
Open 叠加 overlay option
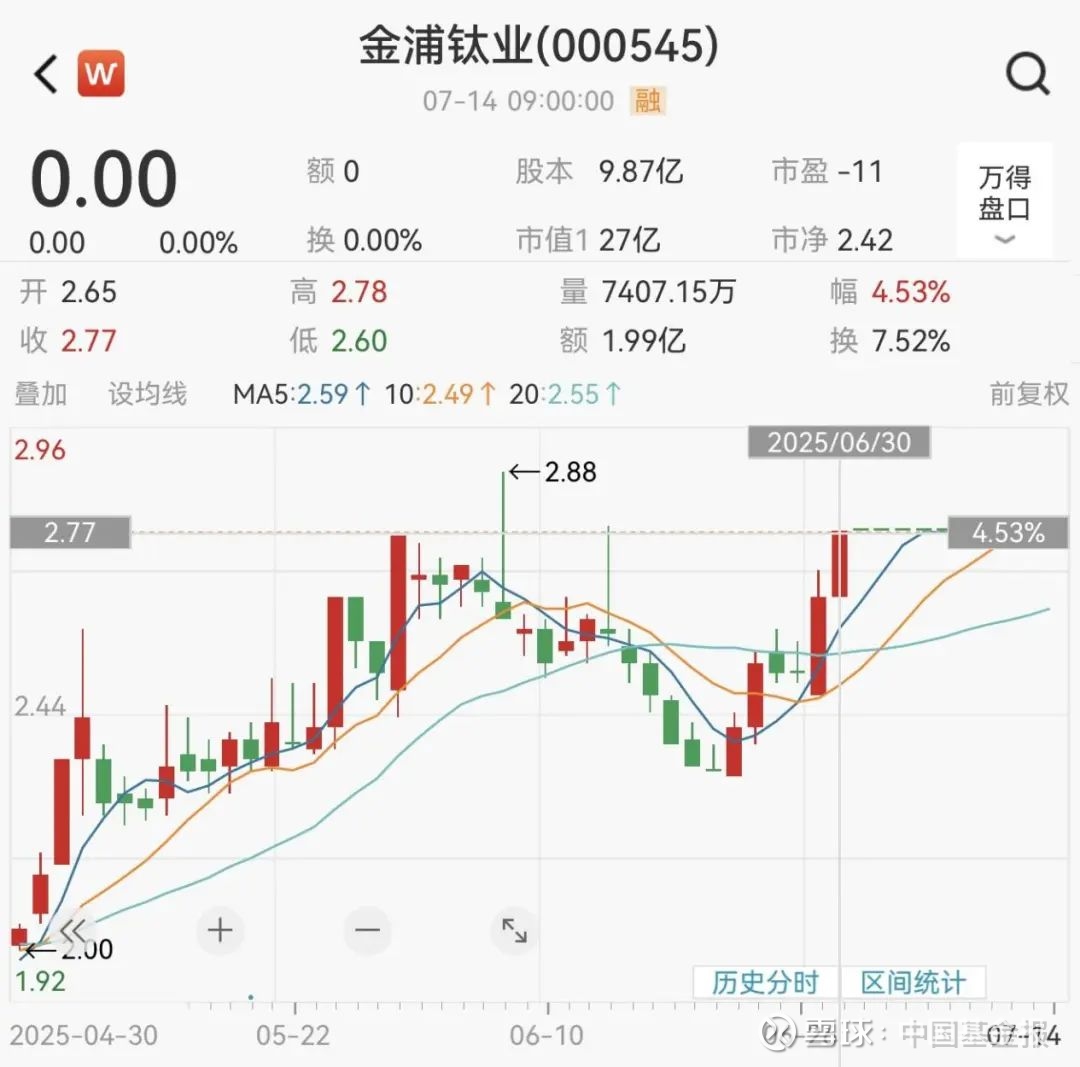point(41,394)
